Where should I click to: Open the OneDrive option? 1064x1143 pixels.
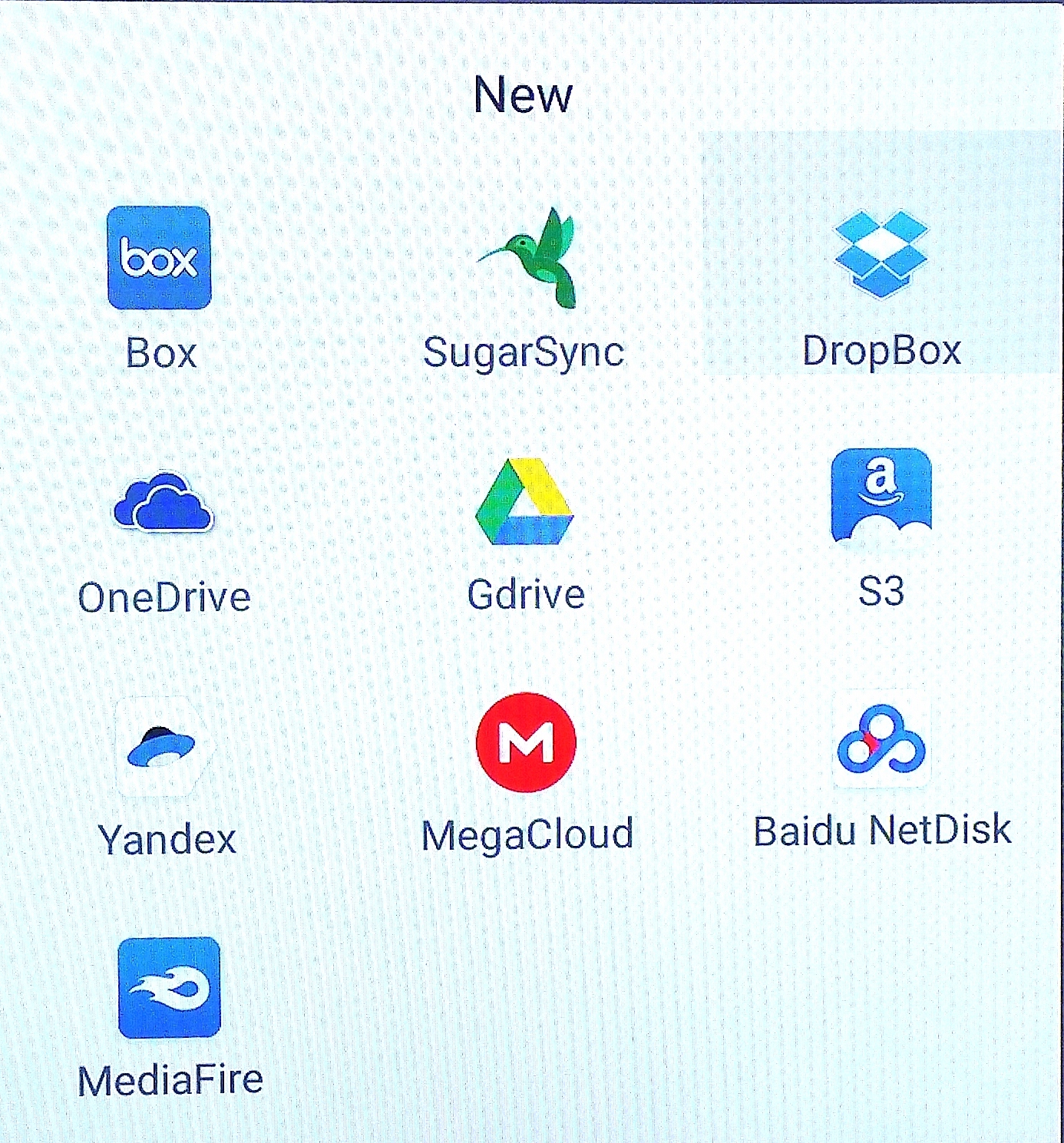(163, 502)
